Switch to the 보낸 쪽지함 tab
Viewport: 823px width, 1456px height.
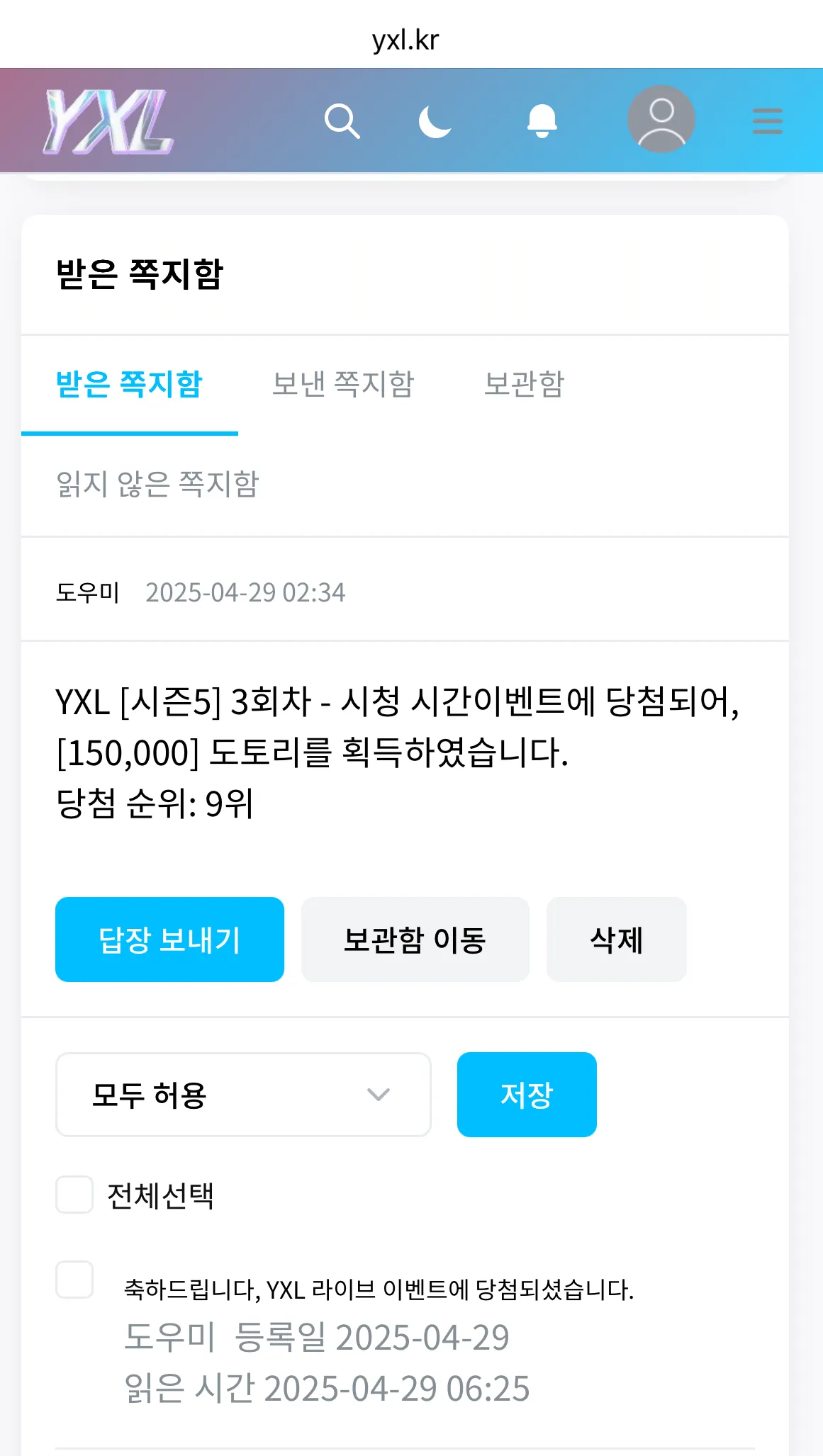345,383
